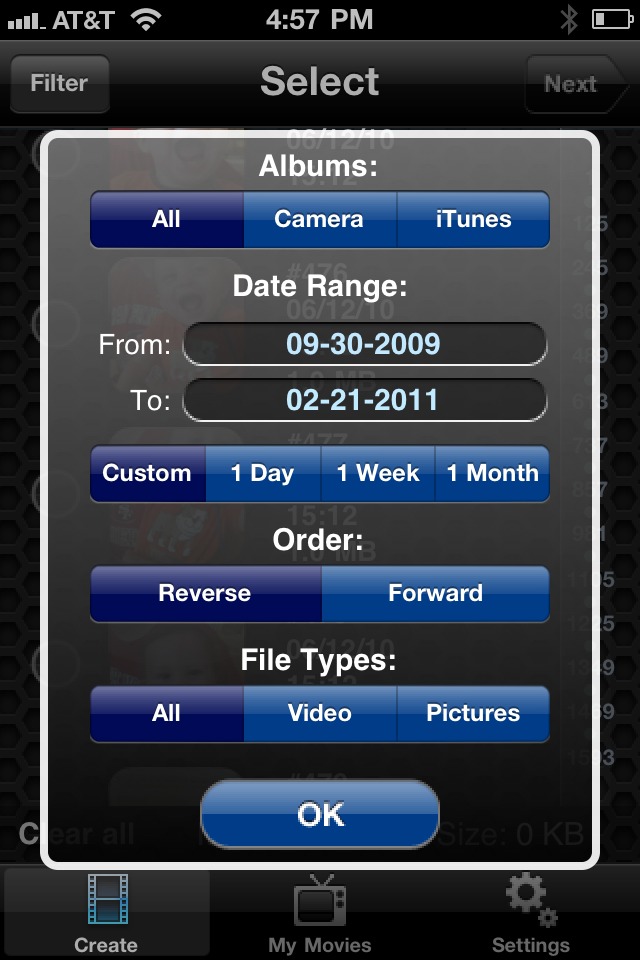640x960 pixels.
Task: Show only Pictures file type
Action: (x=473, y=713)
